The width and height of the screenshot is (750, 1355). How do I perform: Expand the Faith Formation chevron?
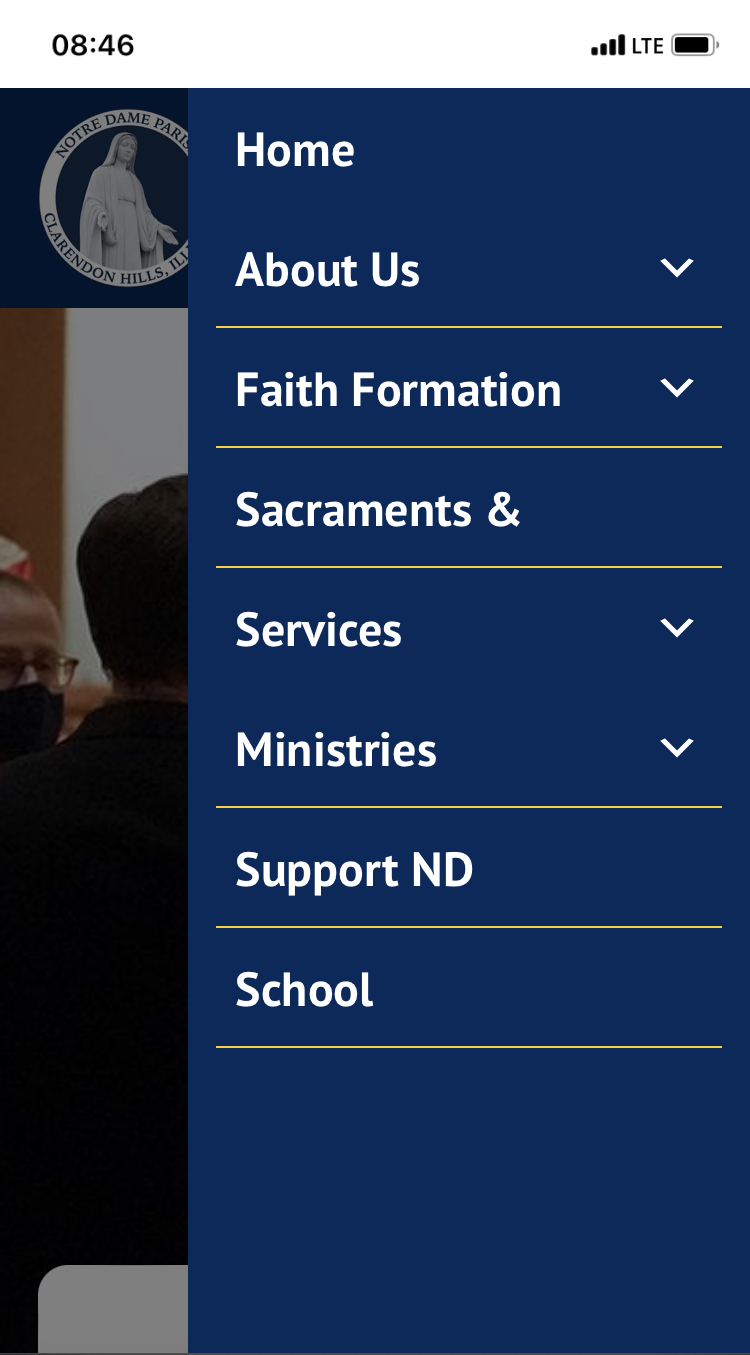click(x=677, y=388)
